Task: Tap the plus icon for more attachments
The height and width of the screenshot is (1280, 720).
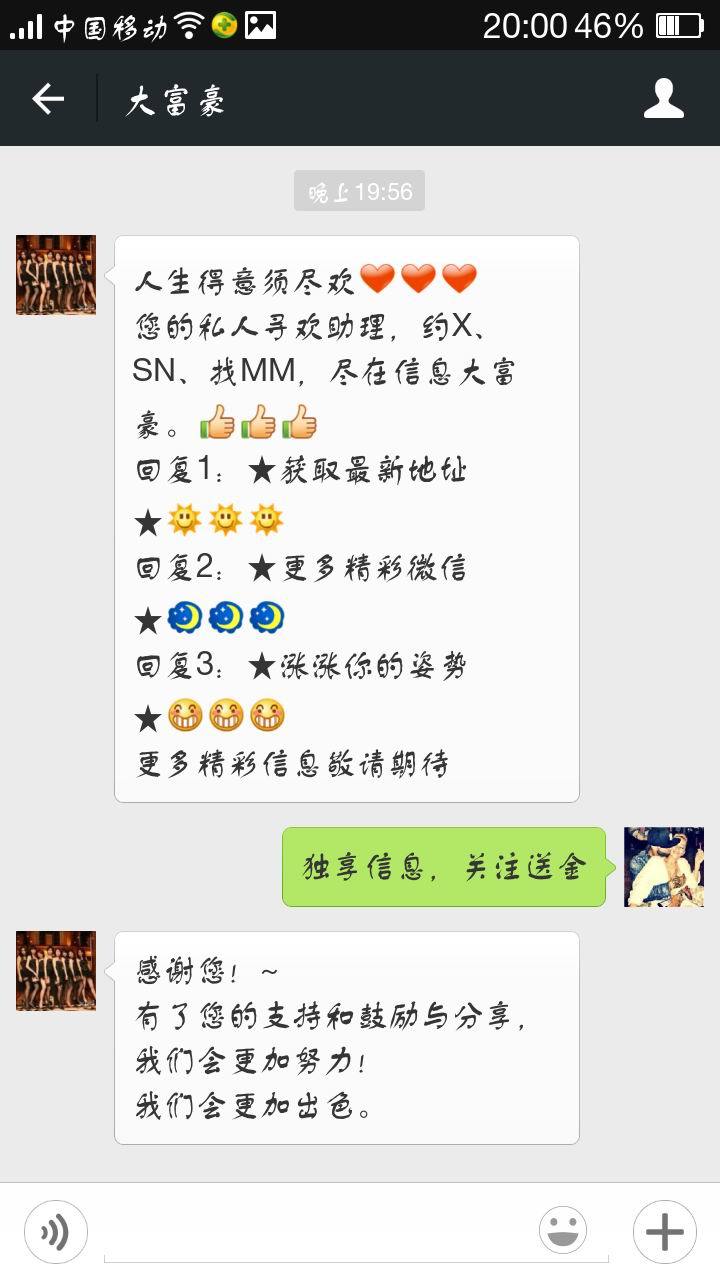Action: (x=665, y=1231)
